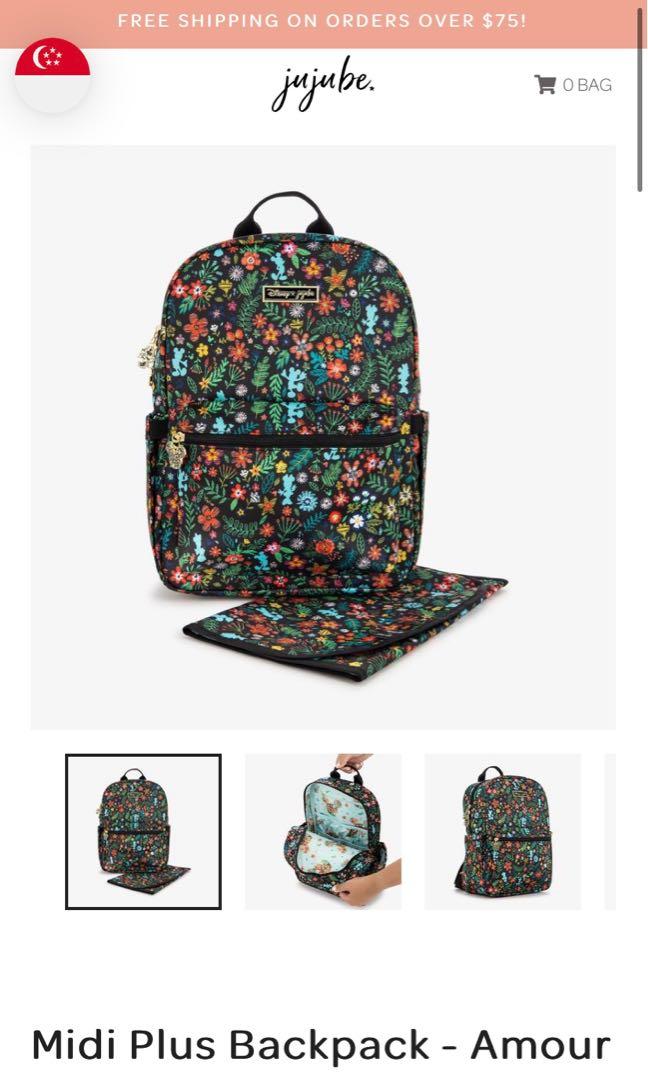Select the backpack with changing pad thumbnail
Image resolution: width=648 pixels, height=1080 pixels.
point(143,832)
